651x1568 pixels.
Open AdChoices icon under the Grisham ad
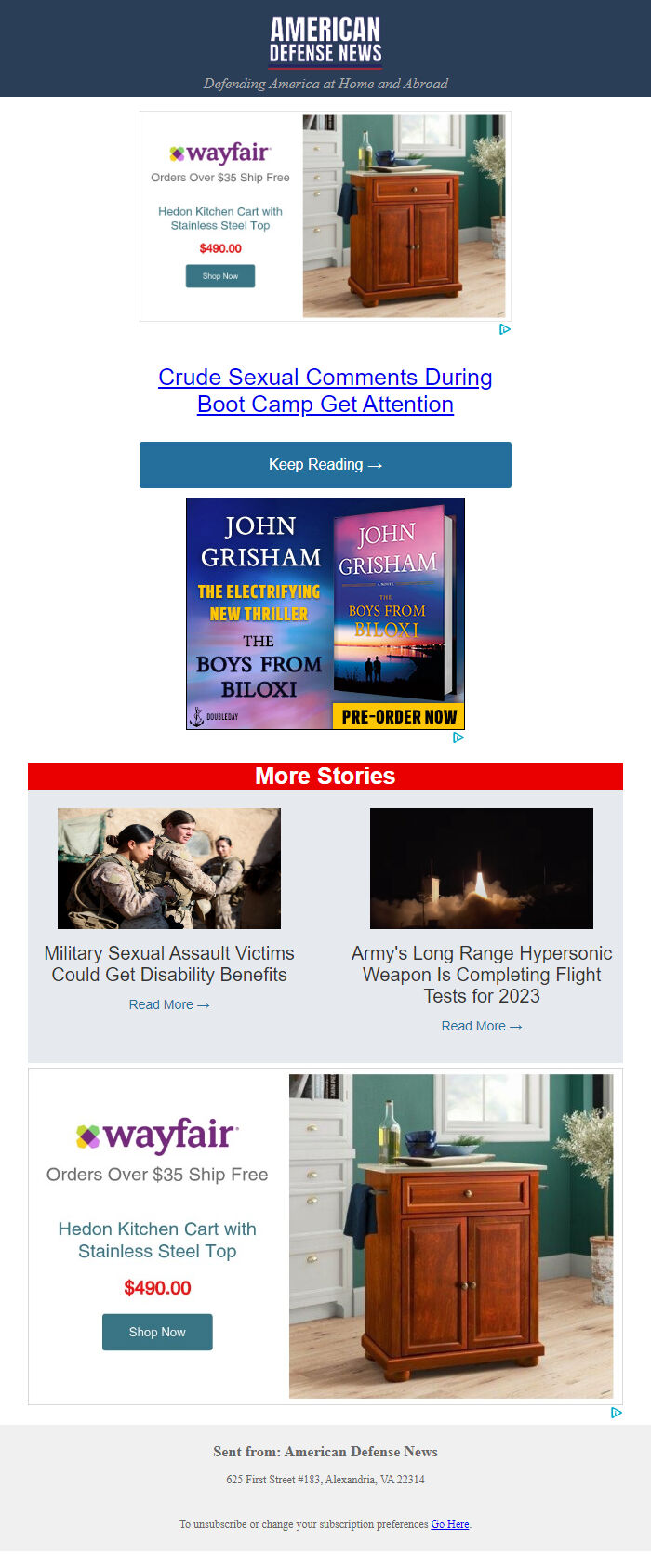click(458, 737)
